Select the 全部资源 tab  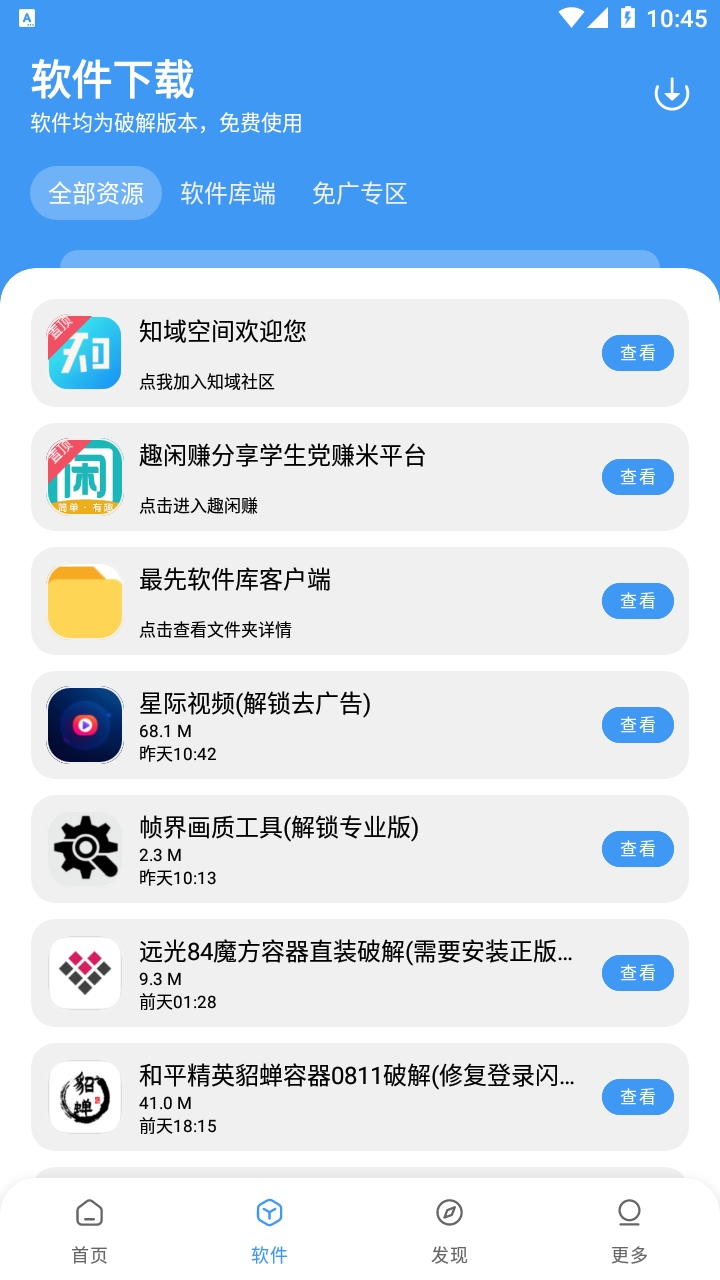96,193
